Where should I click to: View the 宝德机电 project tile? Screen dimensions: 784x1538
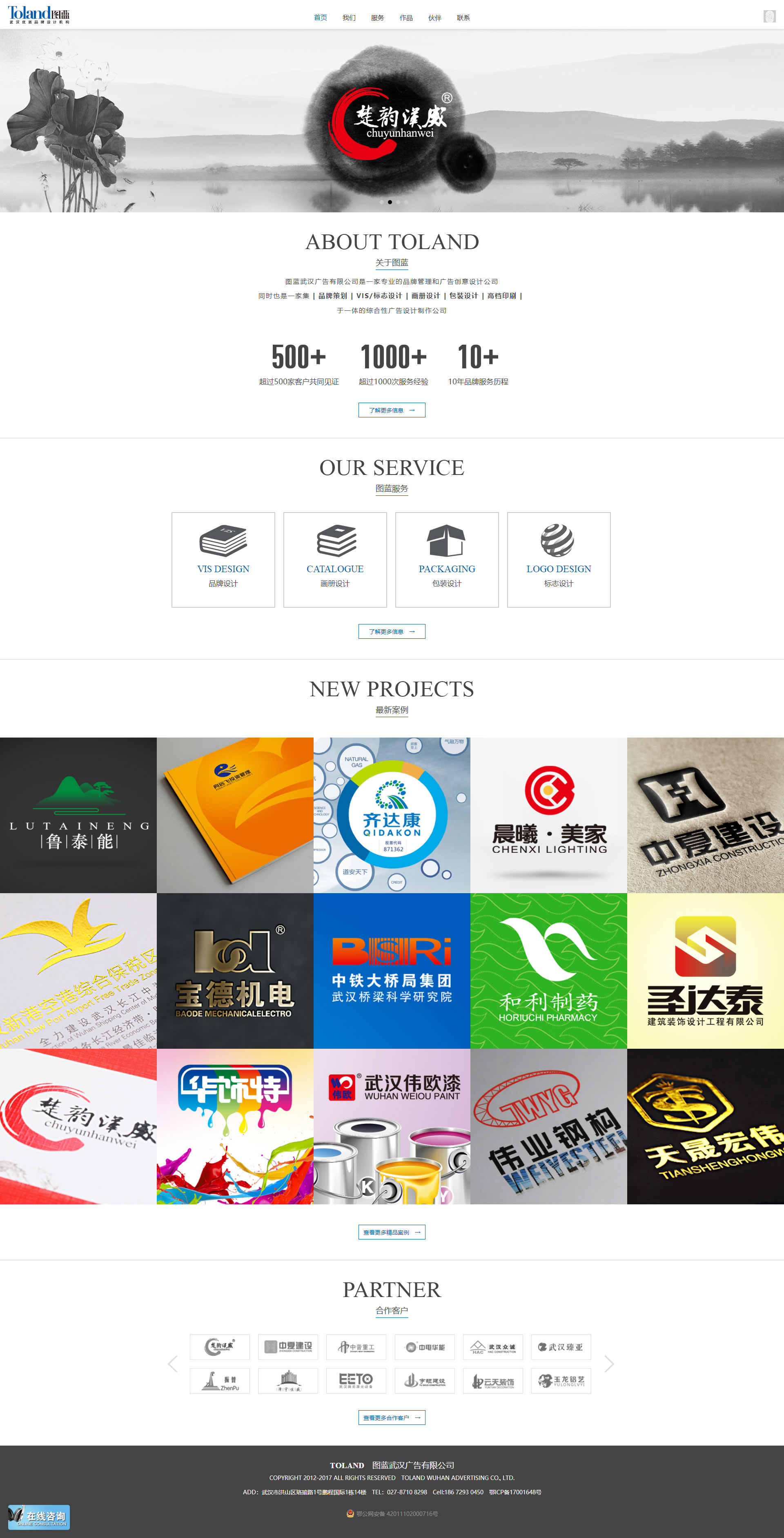click(x=235, y=970)
